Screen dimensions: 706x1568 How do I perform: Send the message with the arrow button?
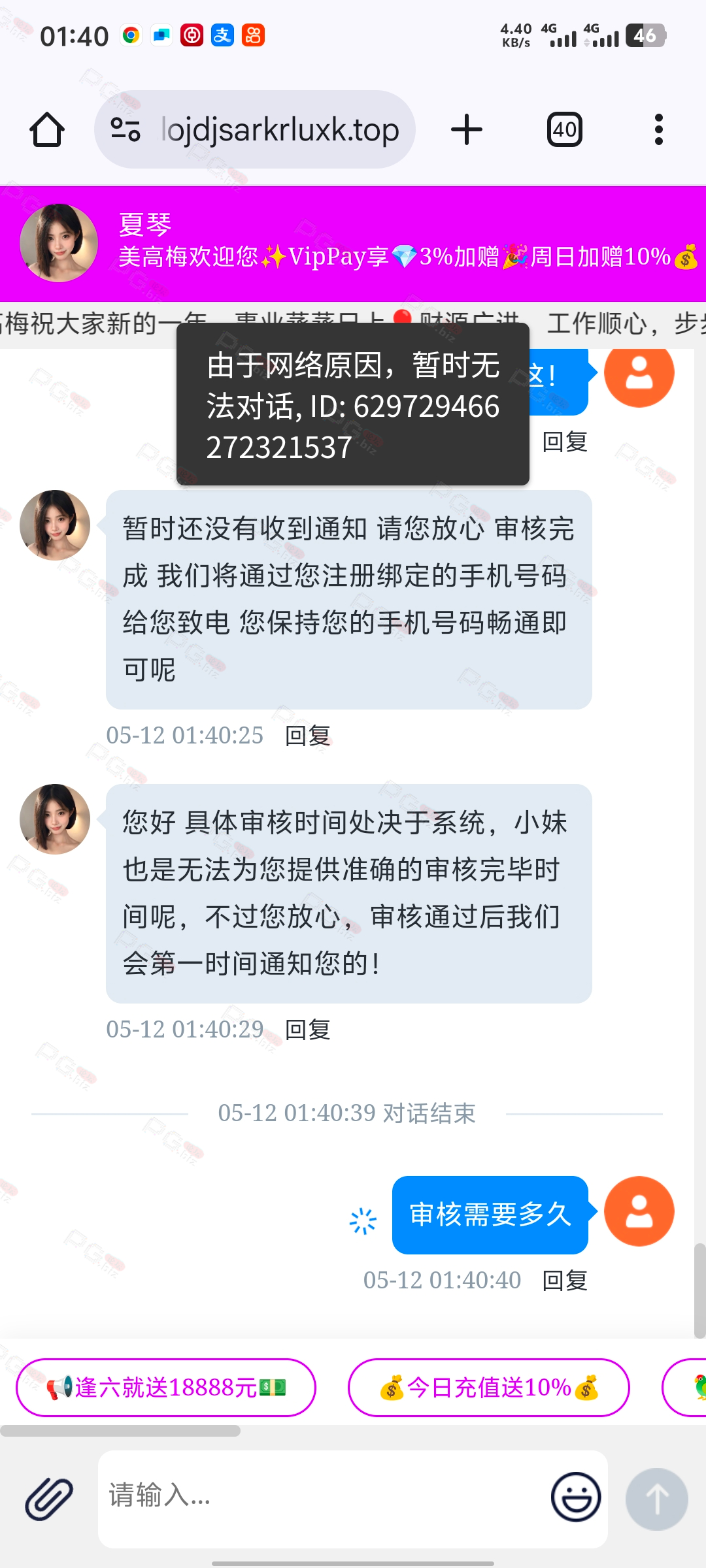pyautogui.click(x=657, y=1499)
